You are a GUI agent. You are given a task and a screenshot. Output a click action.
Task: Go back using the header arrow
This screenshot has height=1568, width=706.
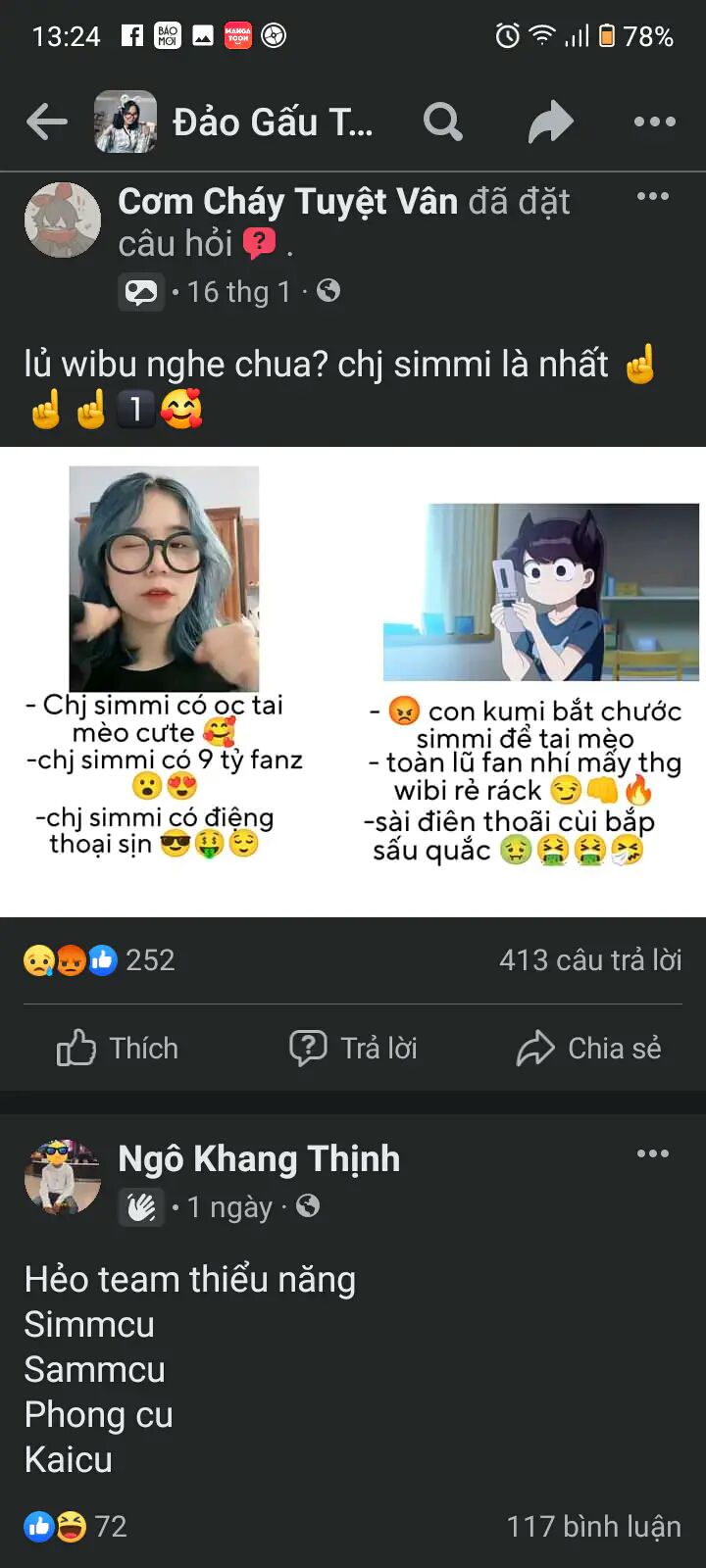pyautogui.click(x=46, y=122)
